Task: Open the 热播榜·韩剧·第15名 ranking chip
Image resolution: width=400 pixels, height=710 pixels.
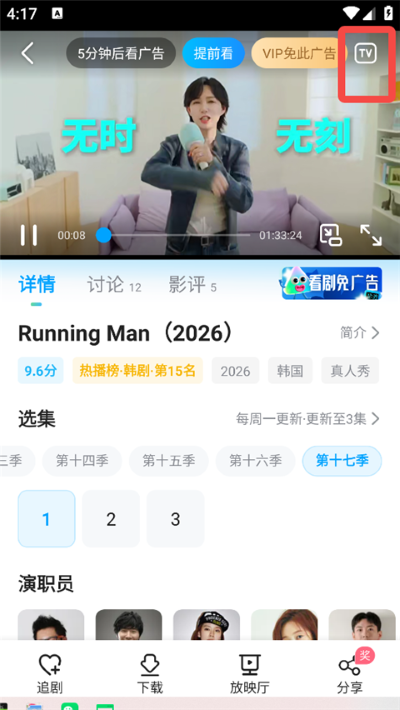Action: pos(137,370)
